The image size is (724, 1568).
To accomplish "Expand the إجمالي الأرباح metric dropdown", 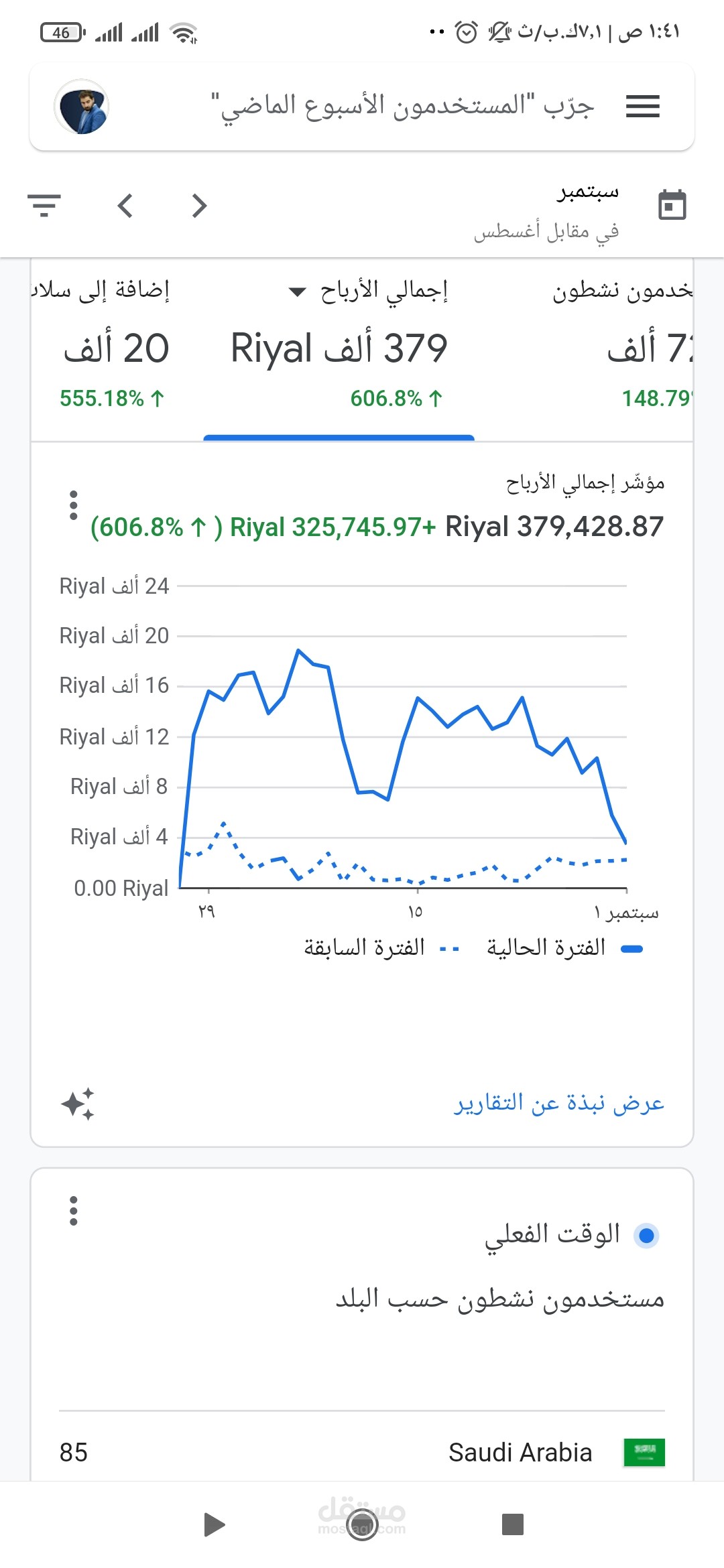I will pos(298,291).
